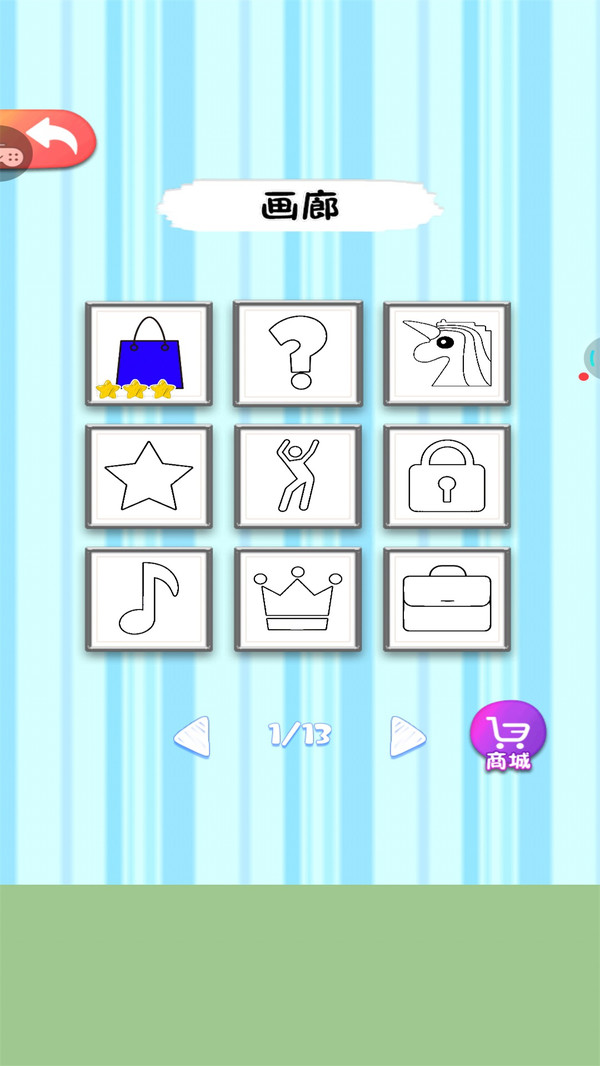Image resolution: width=600 pixels, height=1066 pixels.
Task: Select the padlock picture tile
Action: [447, 477]
